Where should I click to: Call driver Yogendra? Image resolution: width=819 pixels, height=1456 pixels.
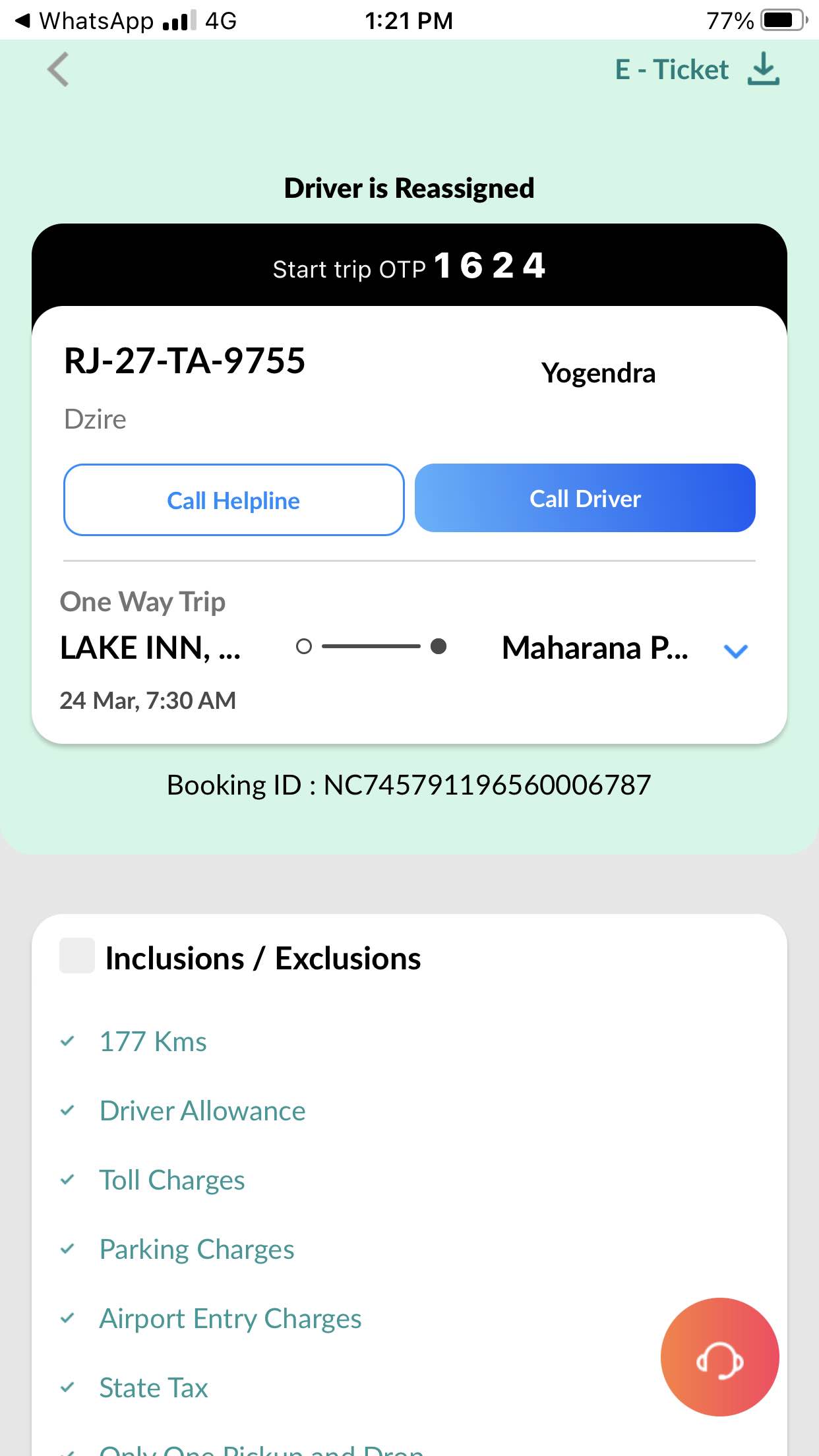click(585, 499)
